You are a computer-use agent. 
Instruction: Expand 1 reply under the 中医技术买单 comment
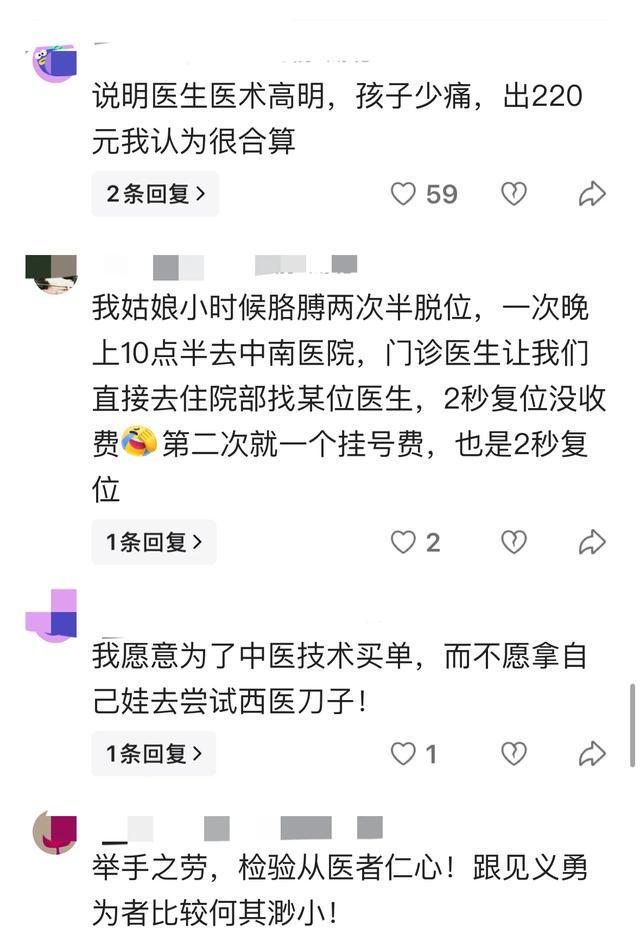[x=154, y=753]
